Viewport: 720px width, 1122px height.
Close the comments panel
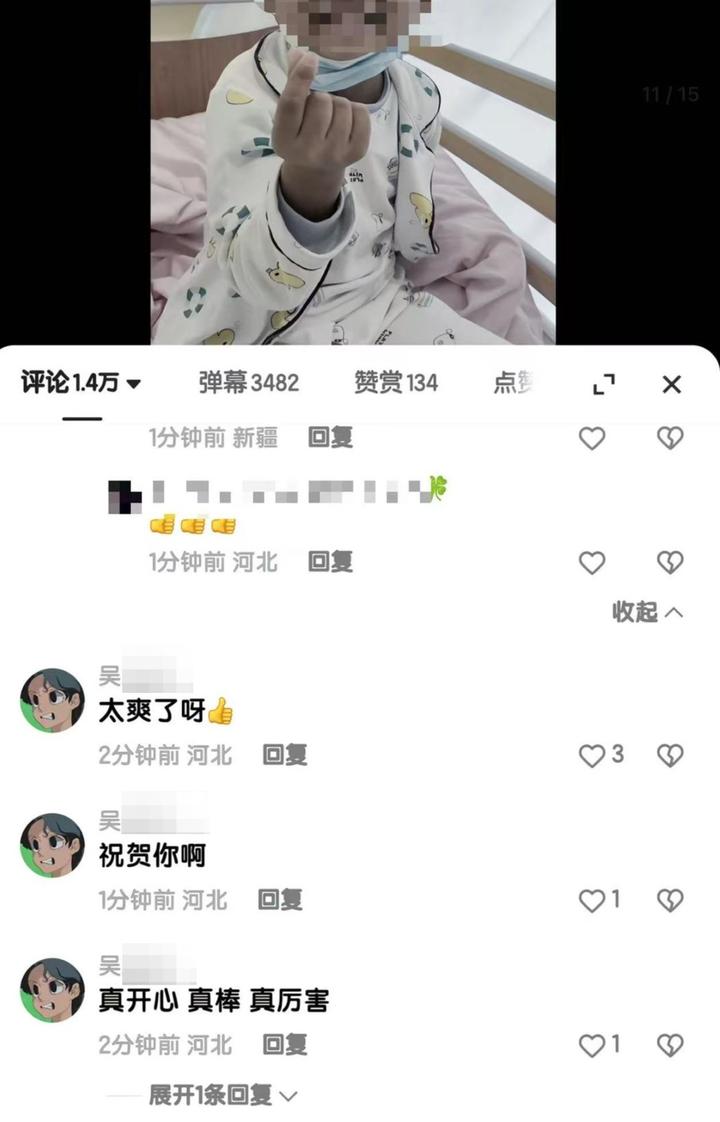(x=672, y=384)
